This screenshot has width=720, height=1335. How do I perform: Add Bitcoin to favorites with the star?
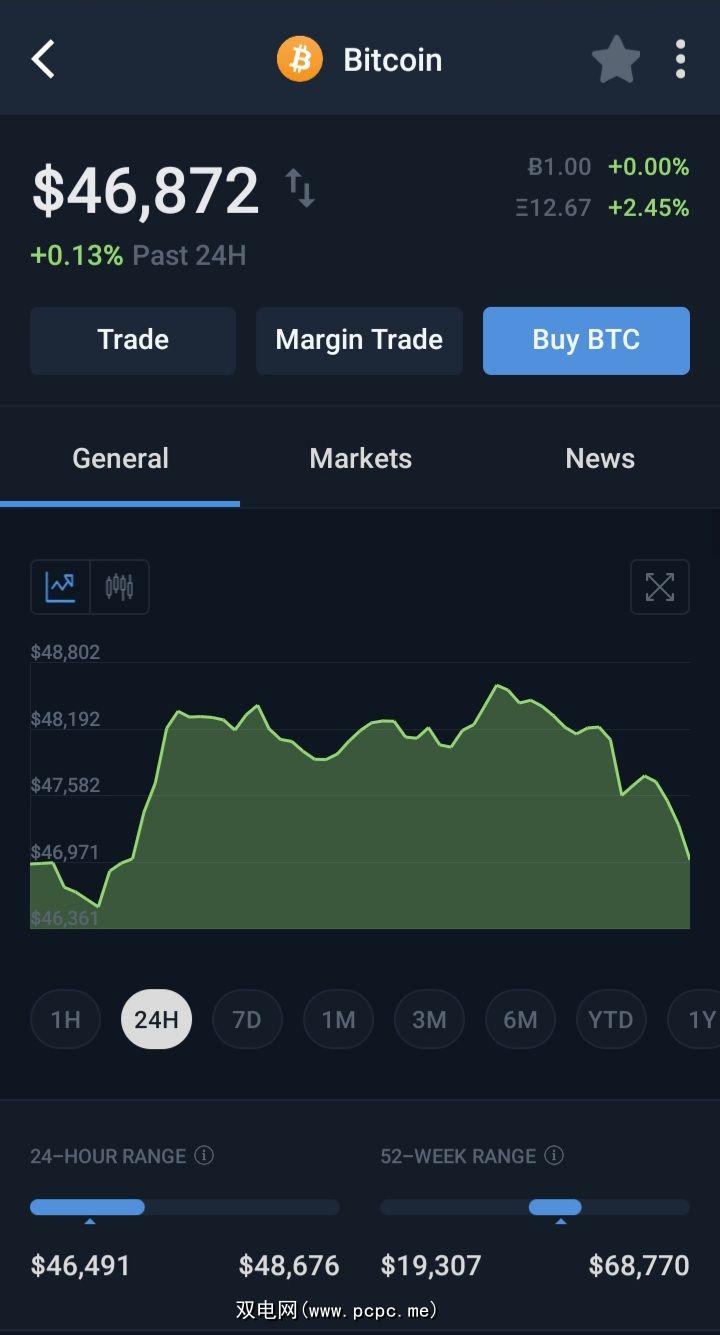pos(615,60)
